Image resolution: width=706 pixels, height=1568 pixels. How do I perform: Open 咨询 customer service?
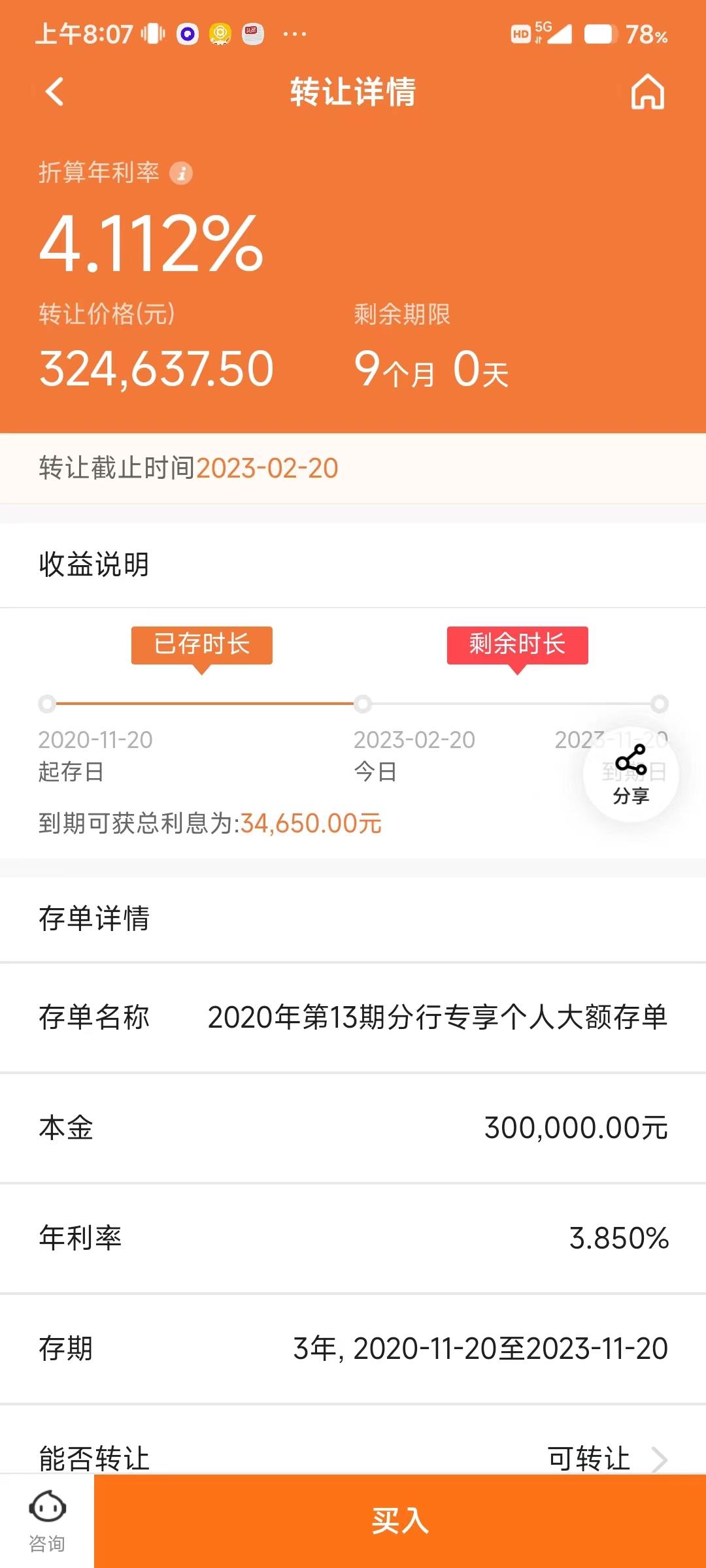point(47,1521)
